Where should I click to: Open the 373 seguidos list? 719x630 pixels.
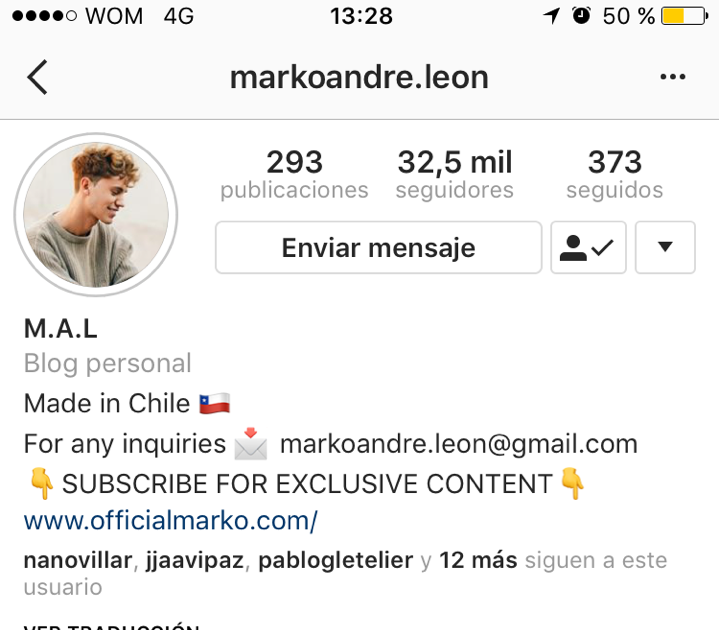click(x=614, y=174)
